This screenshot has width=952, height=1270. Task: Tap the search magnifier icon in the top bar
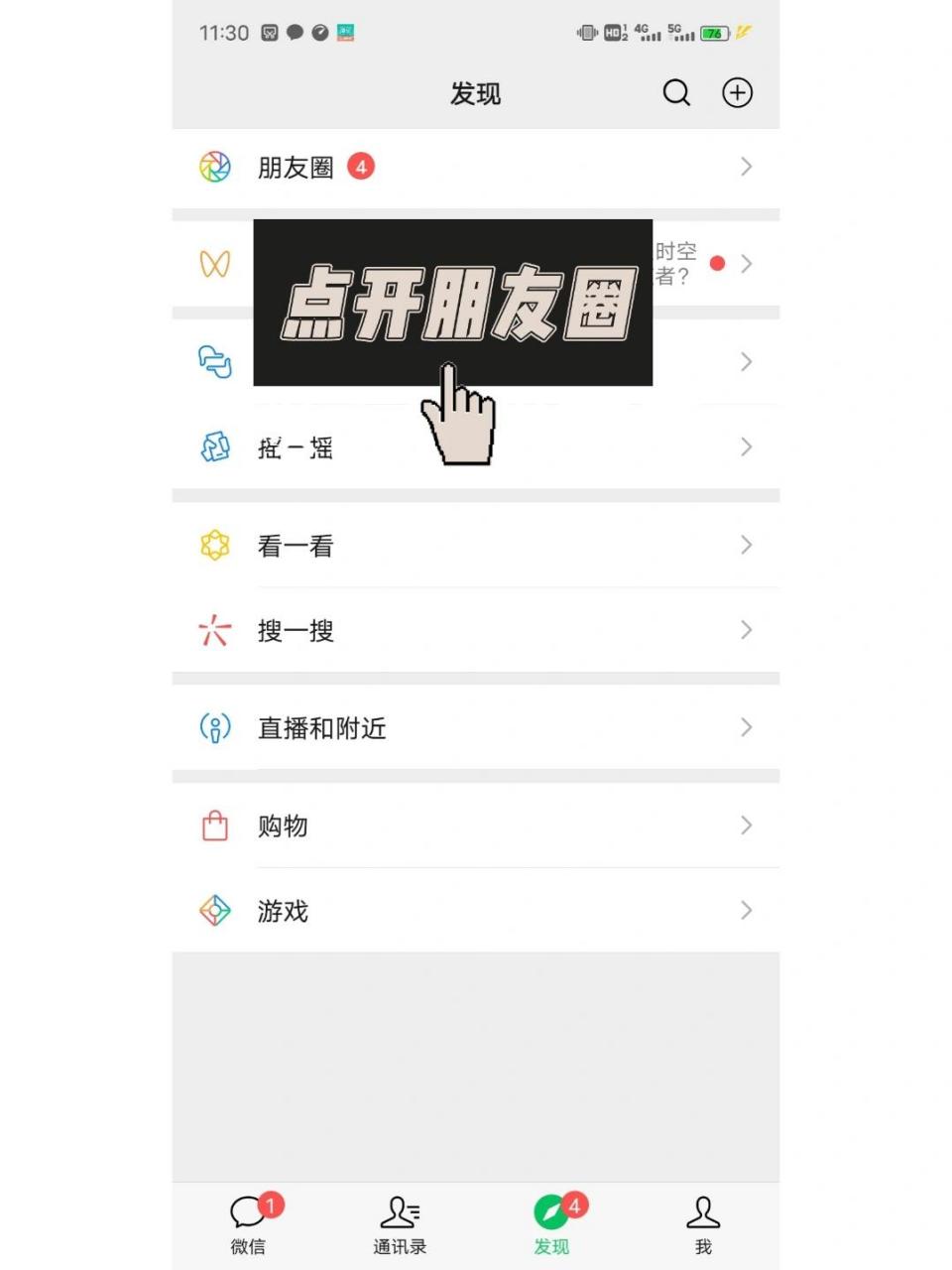[x=676, y=92]
